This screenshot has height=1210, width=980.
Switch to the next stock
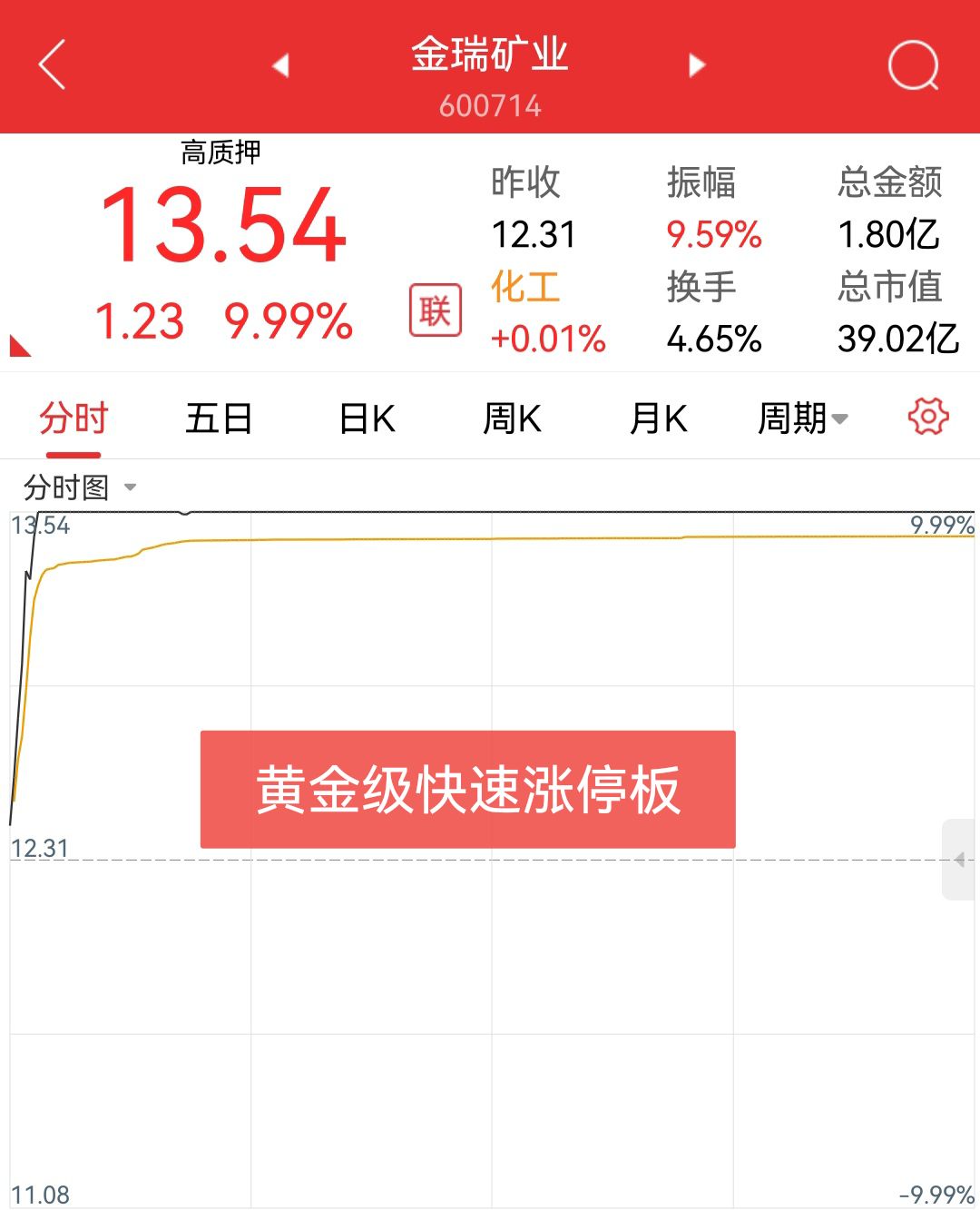[697, 65]
